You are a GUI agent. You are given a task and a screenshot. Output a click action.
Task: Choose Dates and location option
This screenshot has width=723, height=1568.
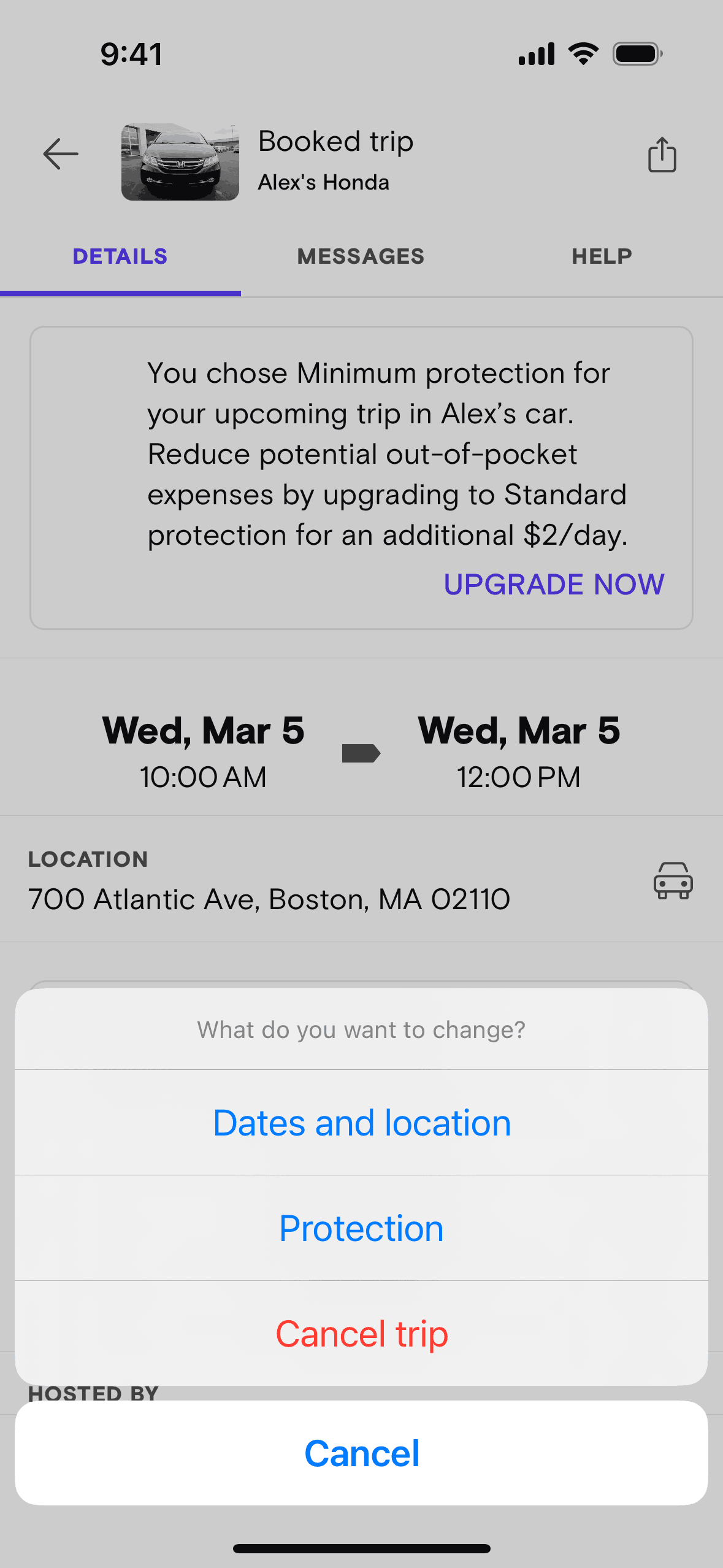pos(362,1123)
